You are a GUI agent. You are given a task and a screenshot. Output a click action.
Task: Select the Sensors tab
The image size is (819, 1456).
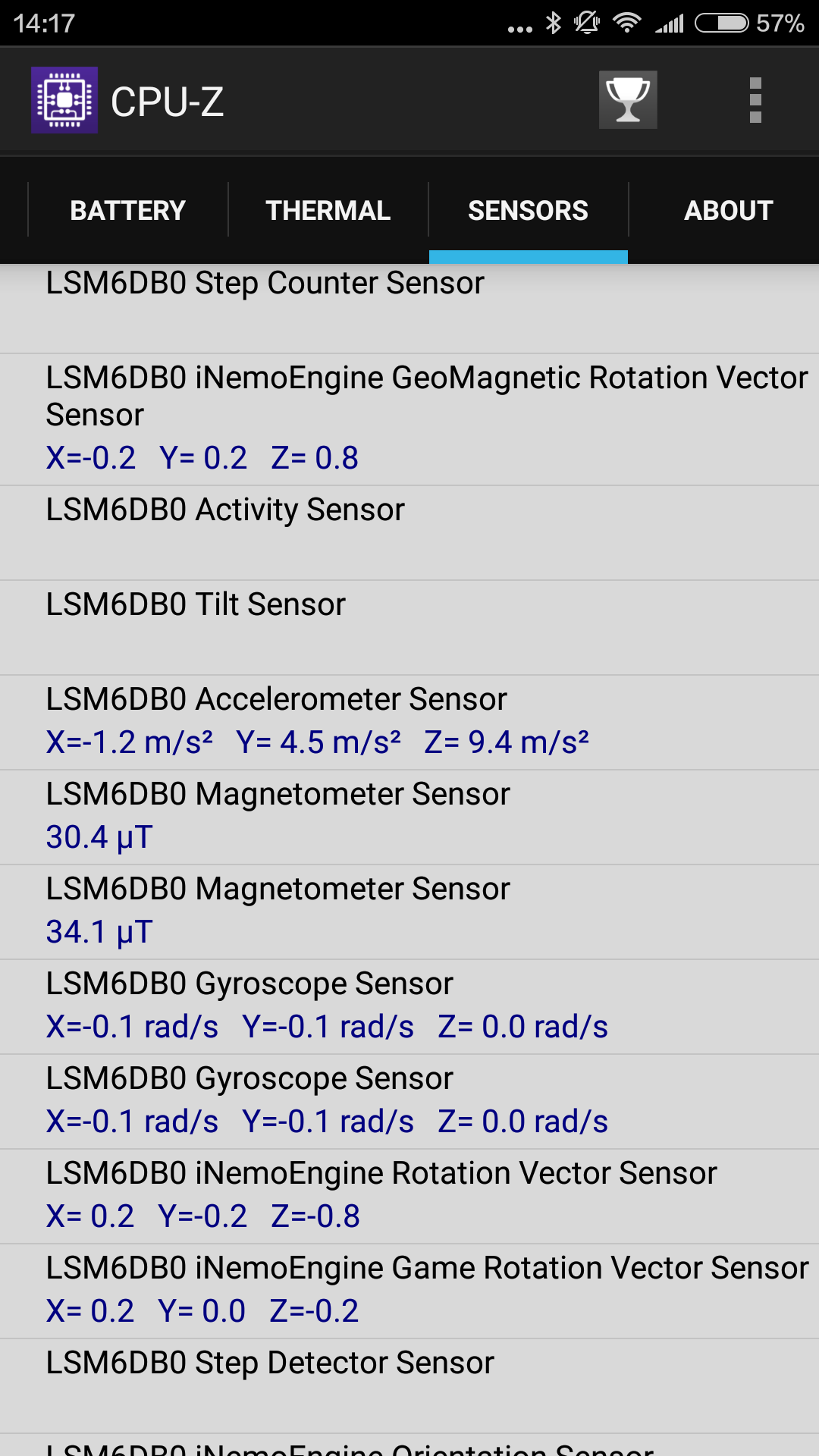(x=529, y=210)
